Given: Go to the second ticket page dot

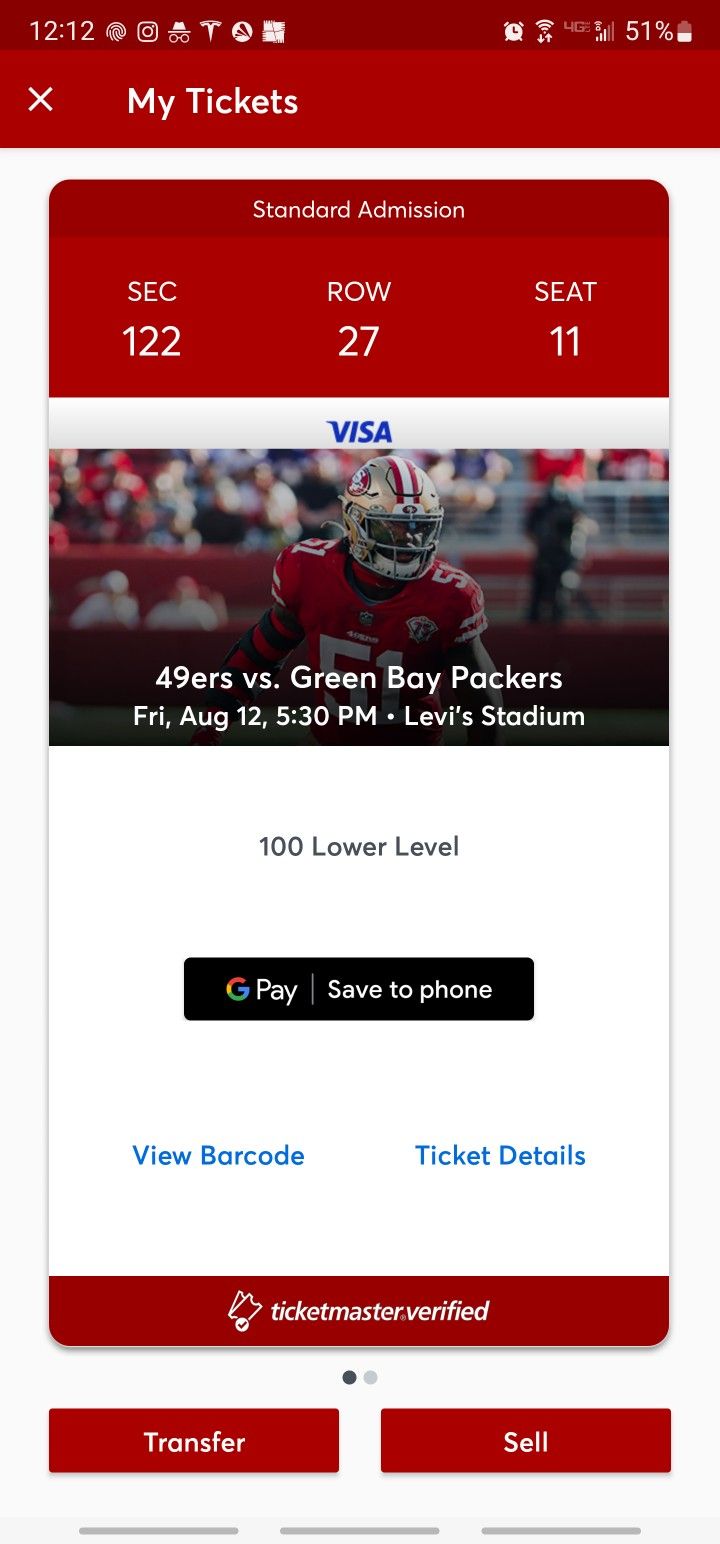Looking at the screenshot, I should click(371, 1377).
